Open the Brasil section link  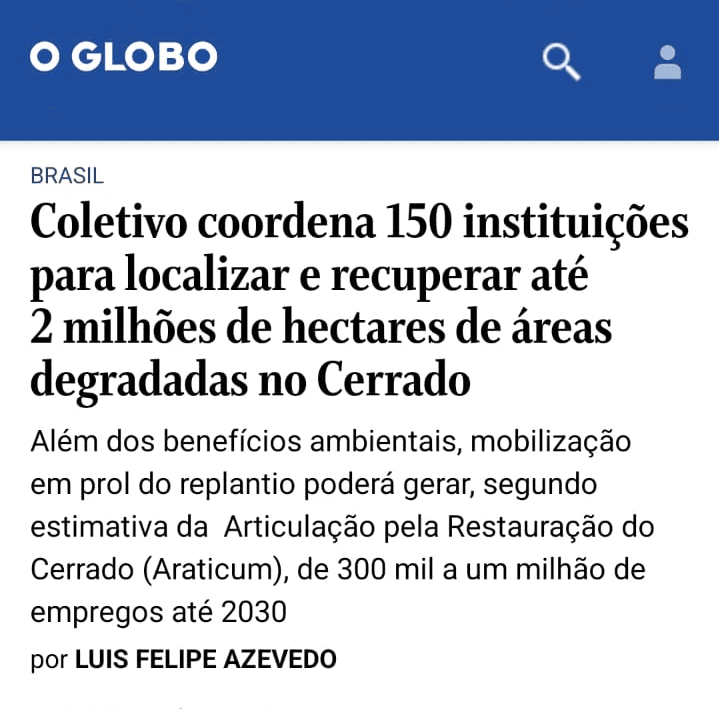click(x=67, y=177)
